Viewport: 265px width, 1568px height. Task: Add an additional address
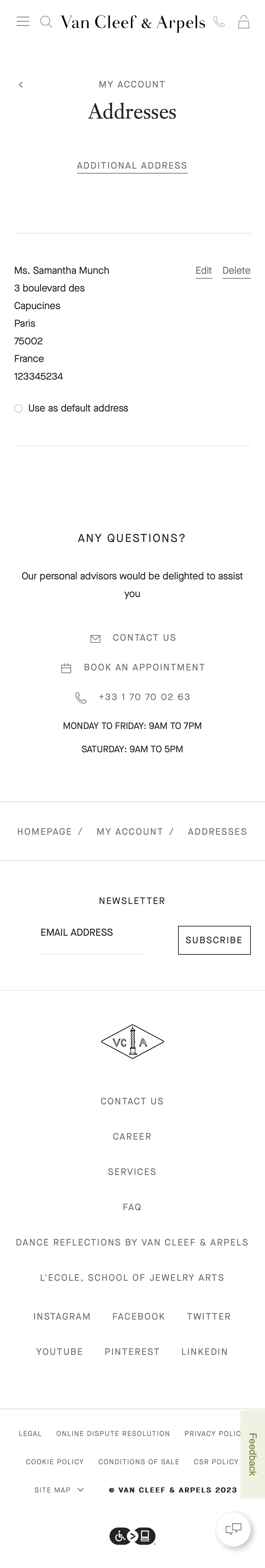click(x=132, y=166)
